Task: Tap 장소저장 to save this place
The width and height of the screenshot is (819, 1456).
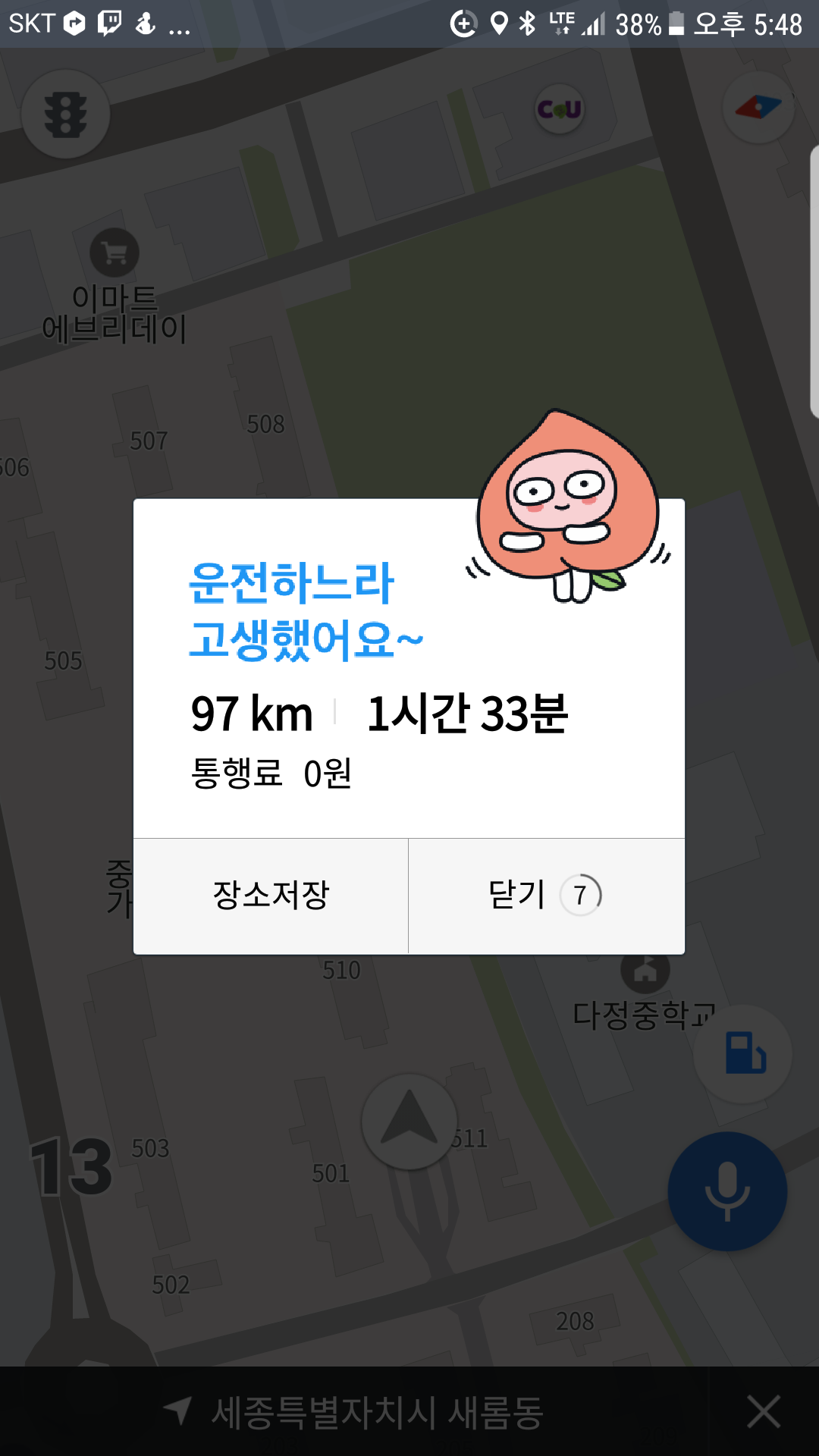Action: point(271,896)
